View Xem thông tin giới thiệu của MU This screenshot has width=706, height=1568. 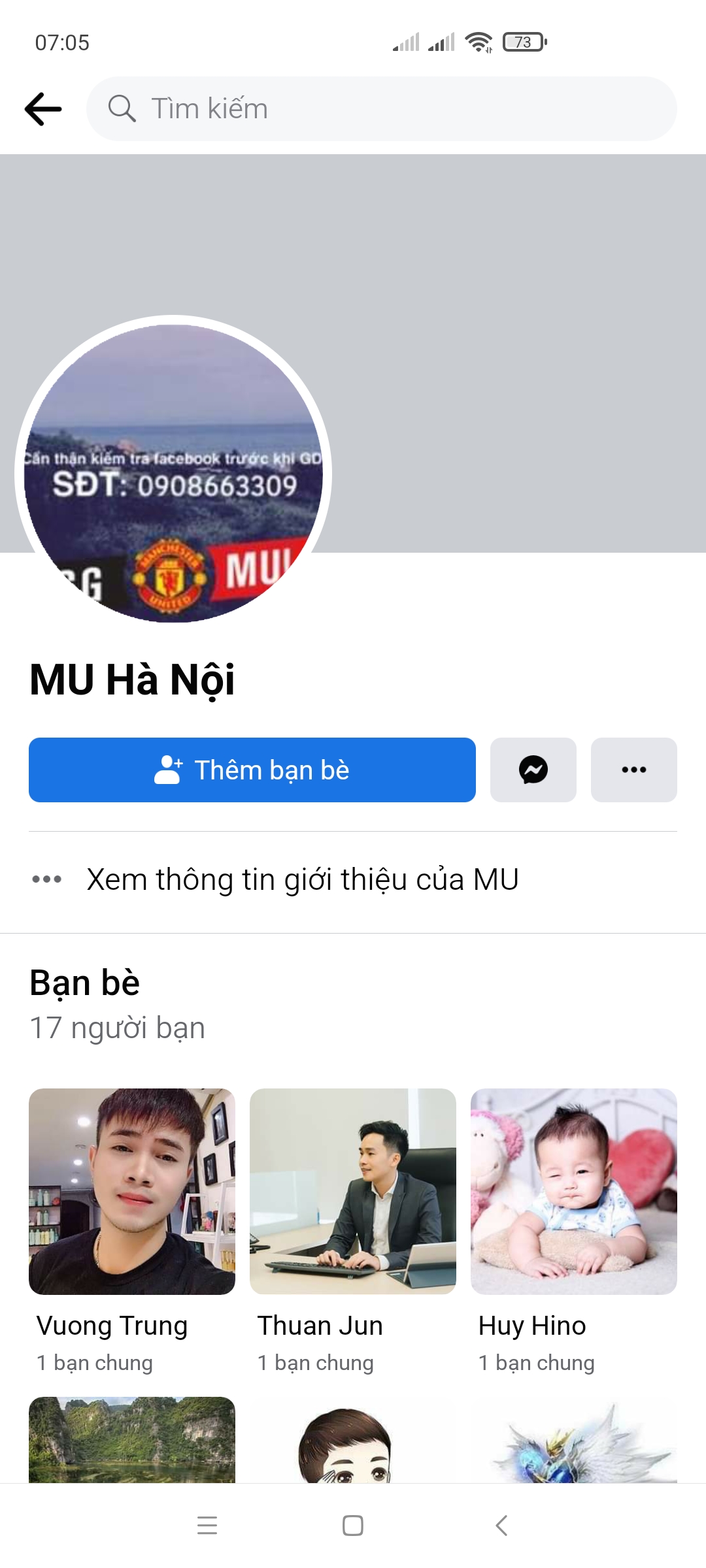(x=302, y=879)
